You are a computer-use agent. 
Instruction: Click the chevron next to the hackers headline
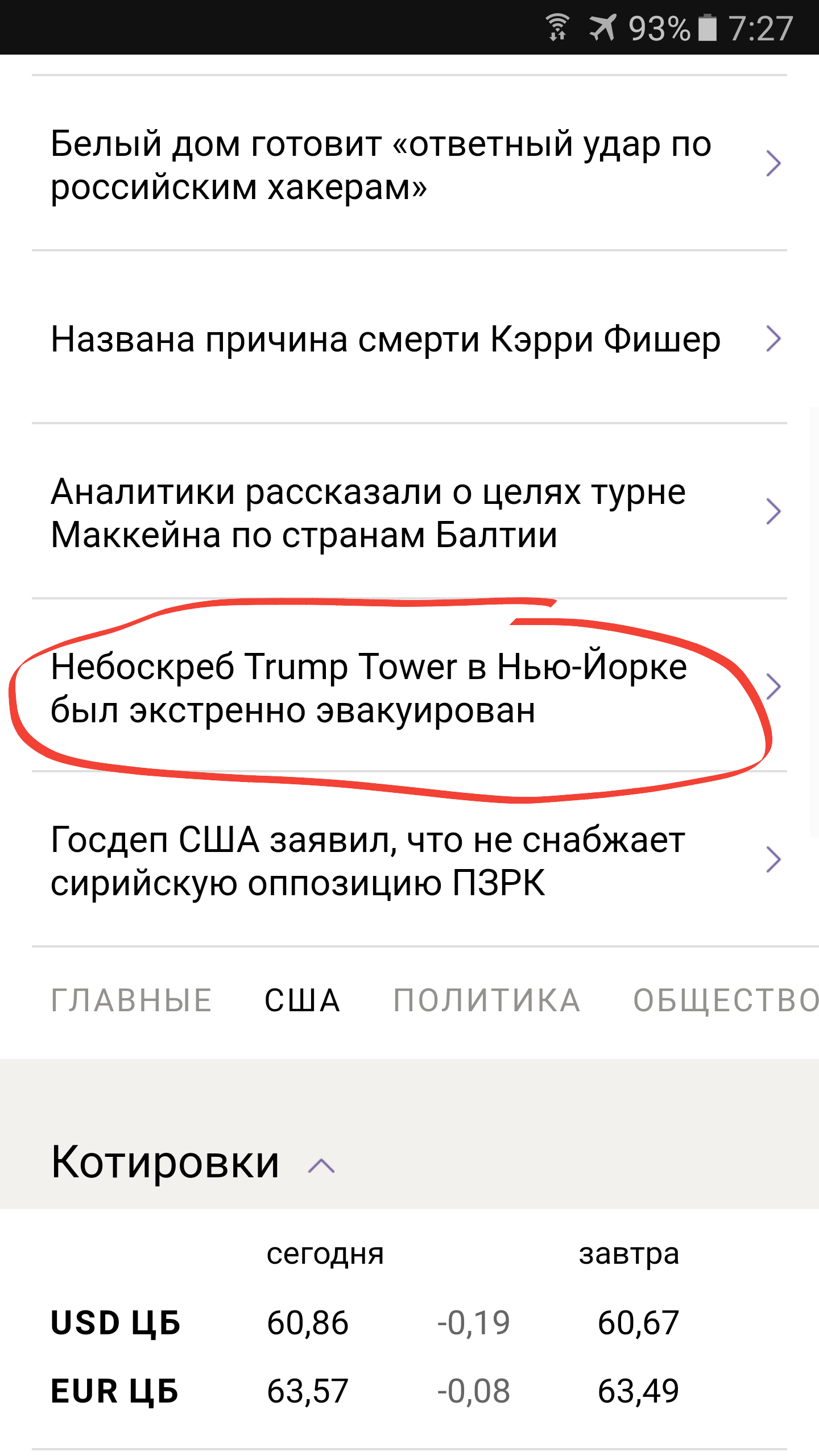(x=775, y=163)
